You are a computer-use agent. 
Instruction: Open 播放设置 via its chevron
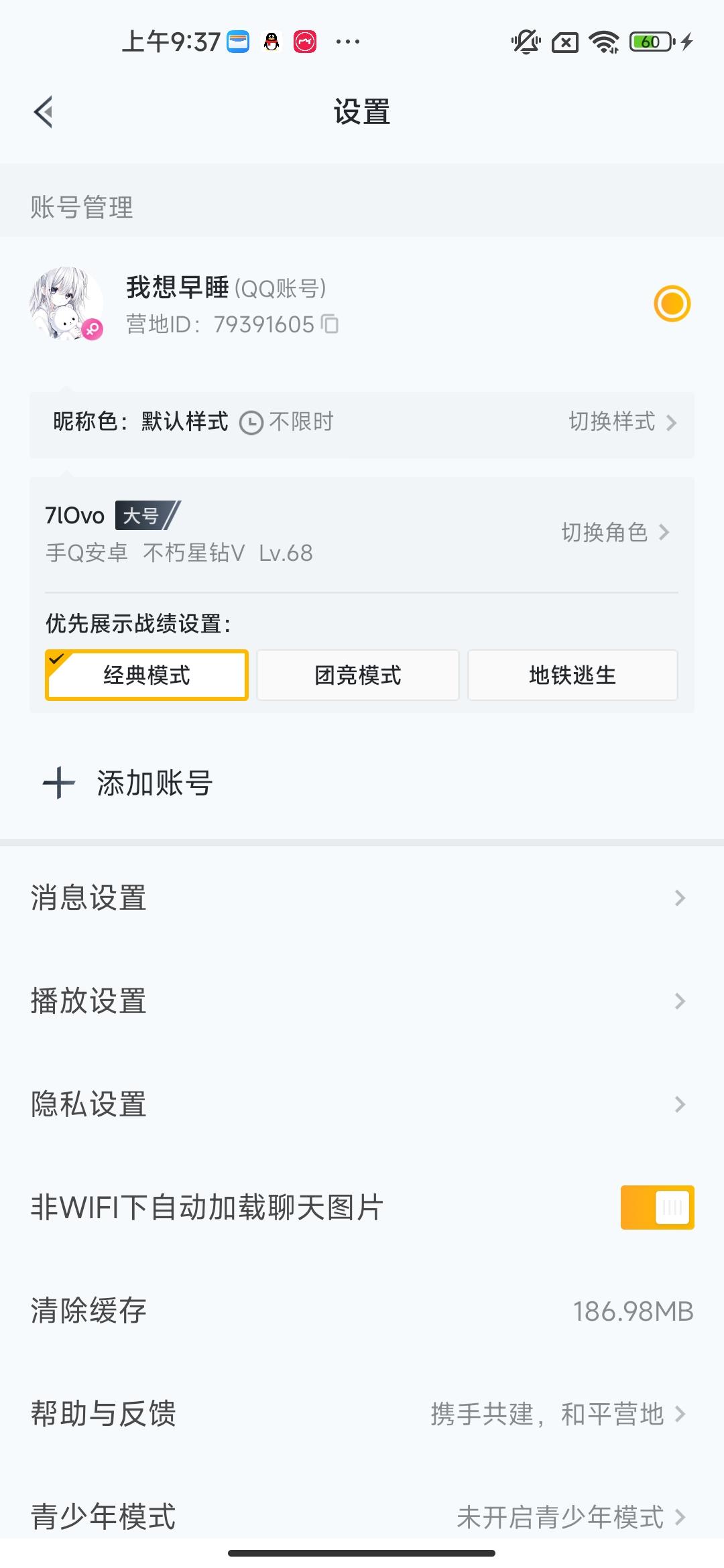[680, 1001]
